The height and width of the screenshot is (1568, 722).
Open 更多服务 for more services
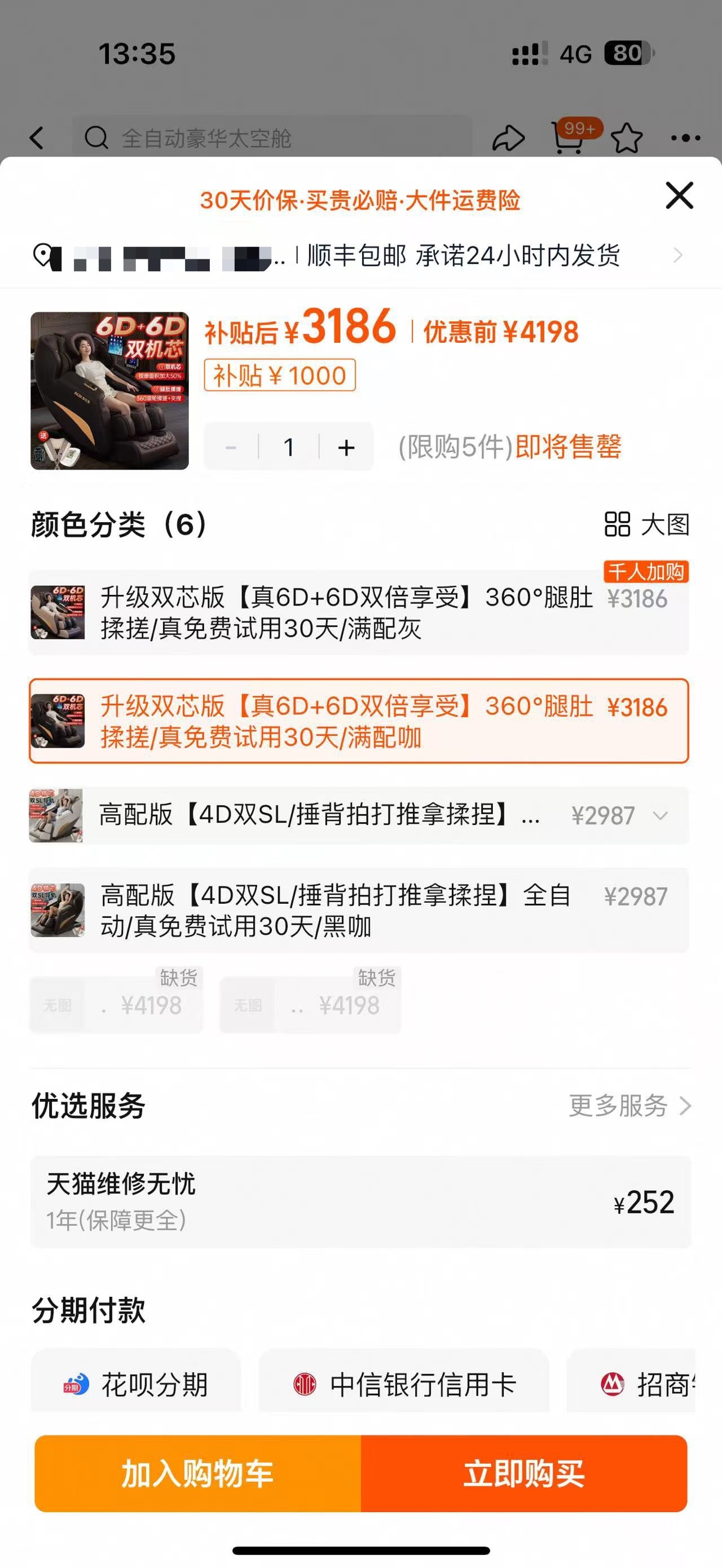point(629,1106)
